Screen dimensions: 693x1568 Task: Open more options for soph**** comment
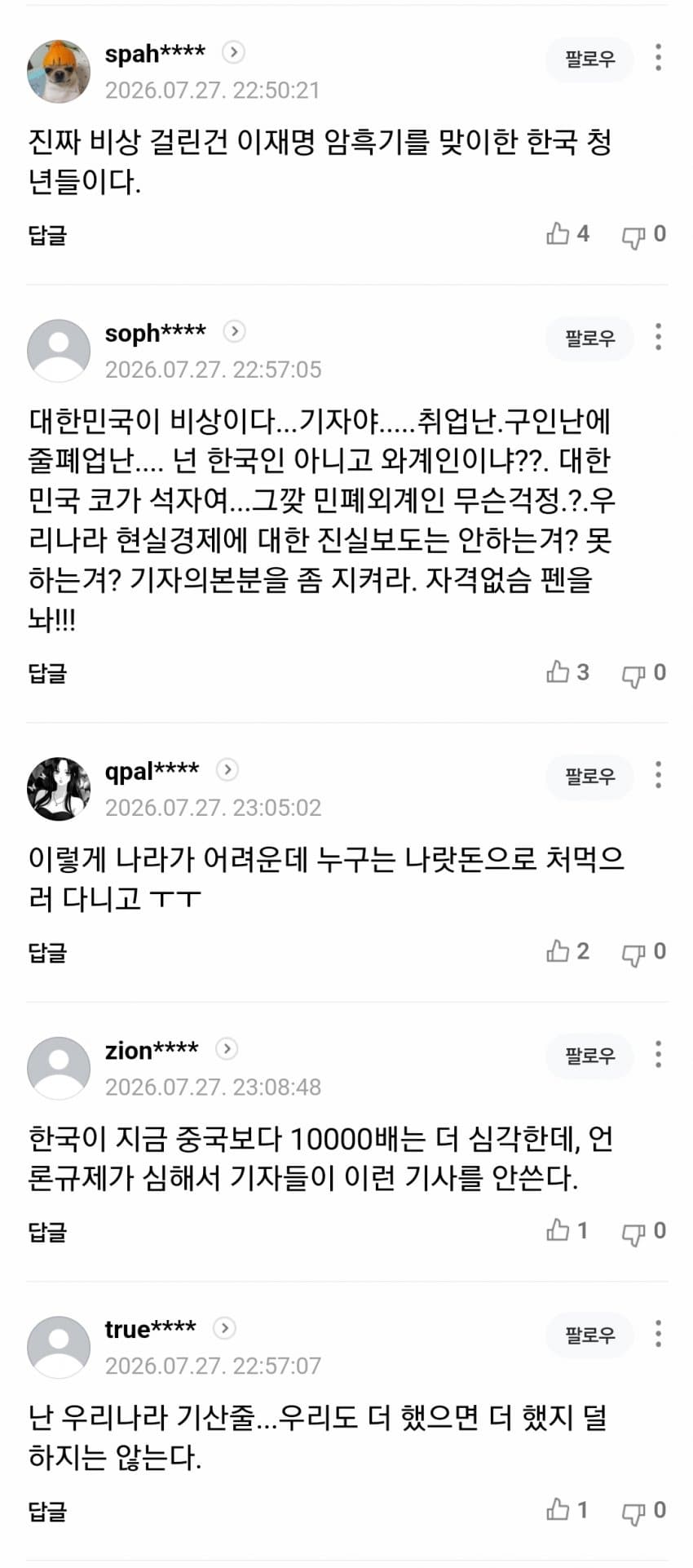click(x=658, y=336)
